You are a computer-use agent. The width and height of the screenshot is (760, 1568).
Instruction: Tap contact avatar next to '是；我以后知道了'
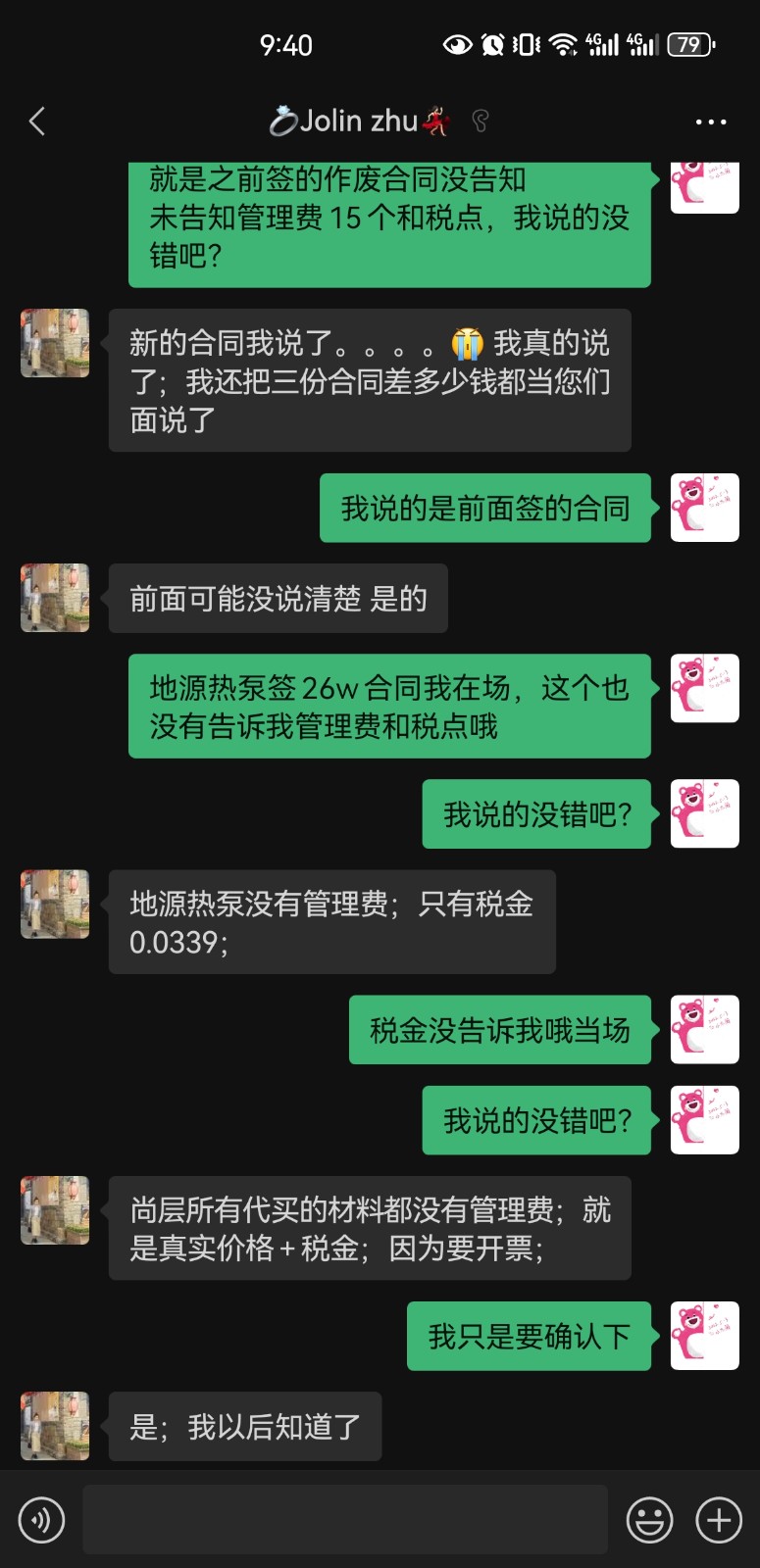(x=55, y=1426)
